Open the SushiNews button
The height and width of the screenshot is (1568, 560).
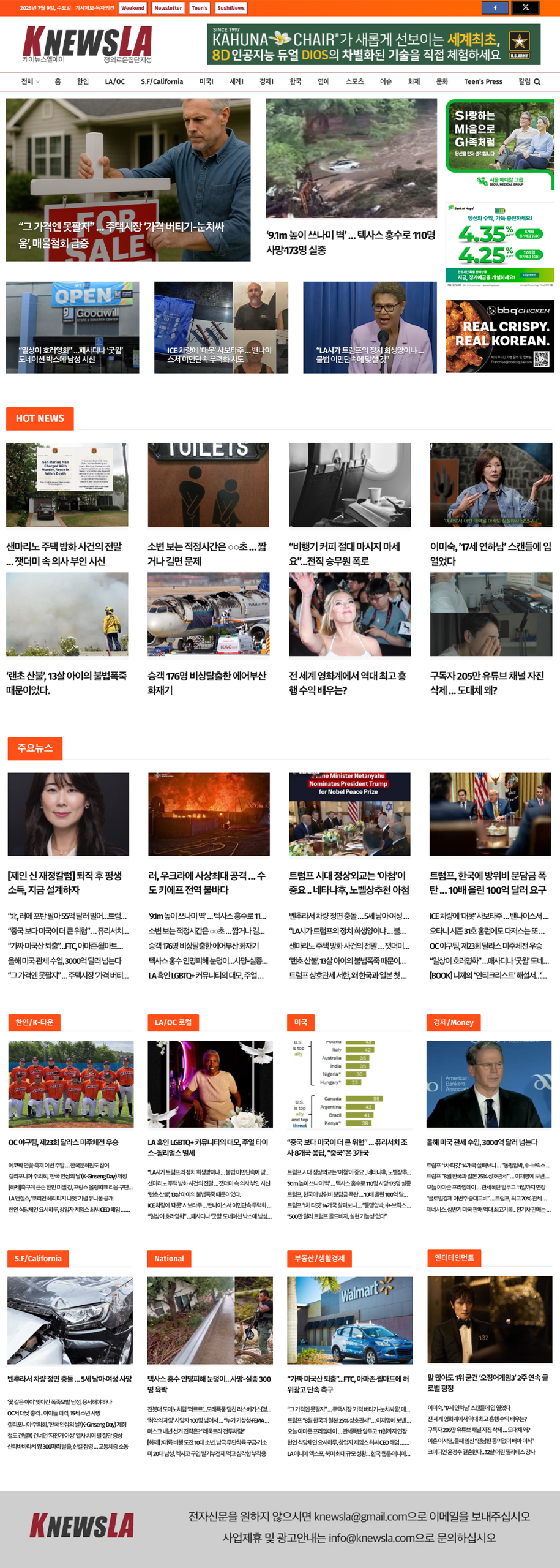point(231,8)
